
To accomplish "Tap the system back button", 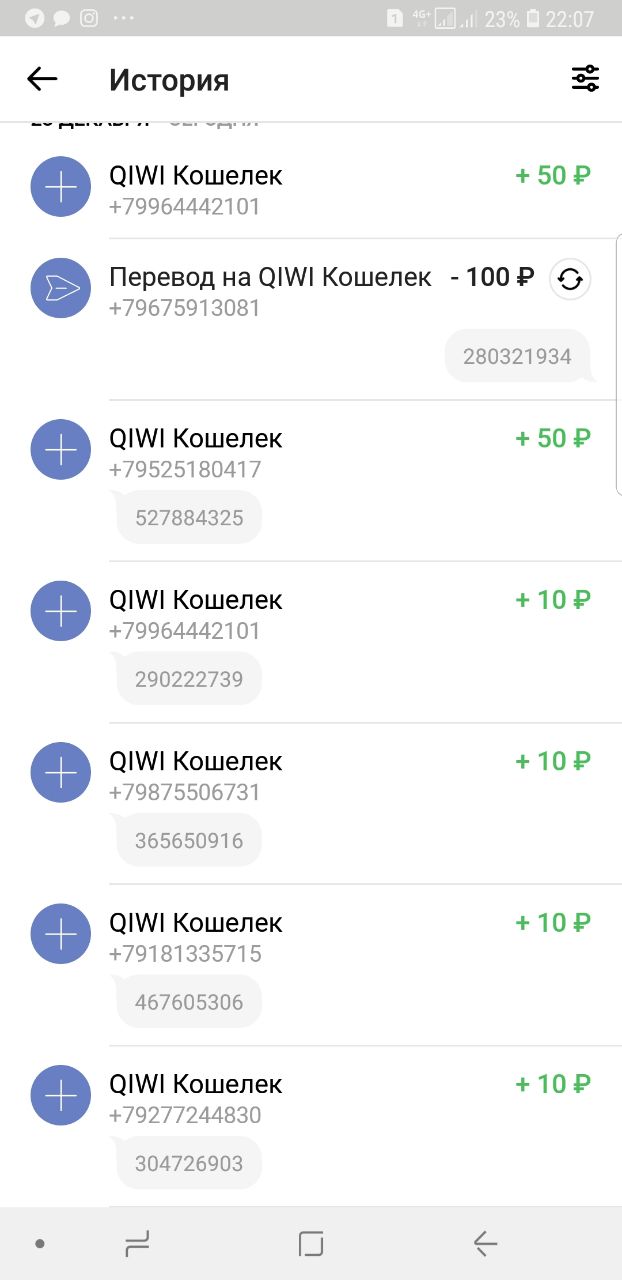I will tap(485, 1243).
